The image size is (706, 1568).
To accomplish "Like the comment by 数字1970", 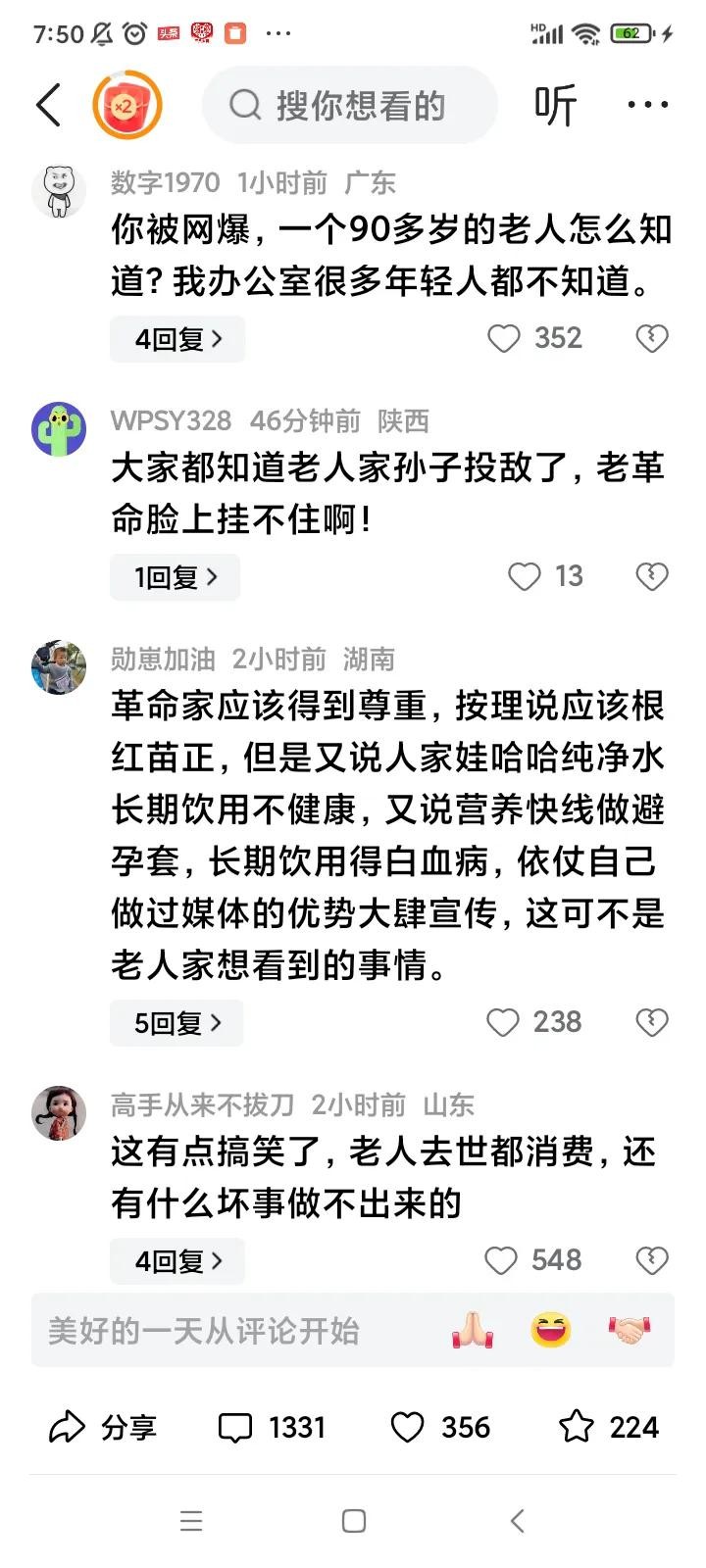I will (504, 339).
